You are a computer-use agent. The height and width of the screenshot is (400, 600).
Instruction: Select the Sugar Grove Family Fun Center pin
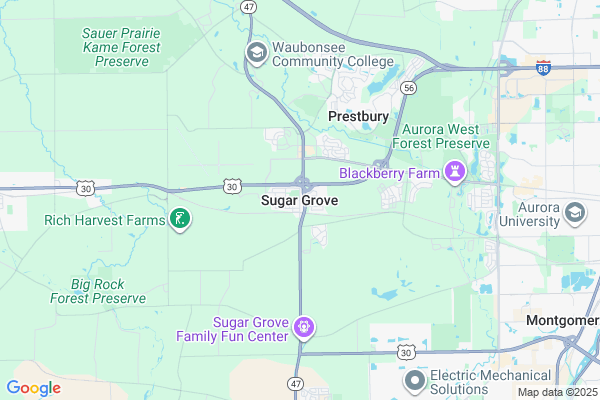coord(304,327)
